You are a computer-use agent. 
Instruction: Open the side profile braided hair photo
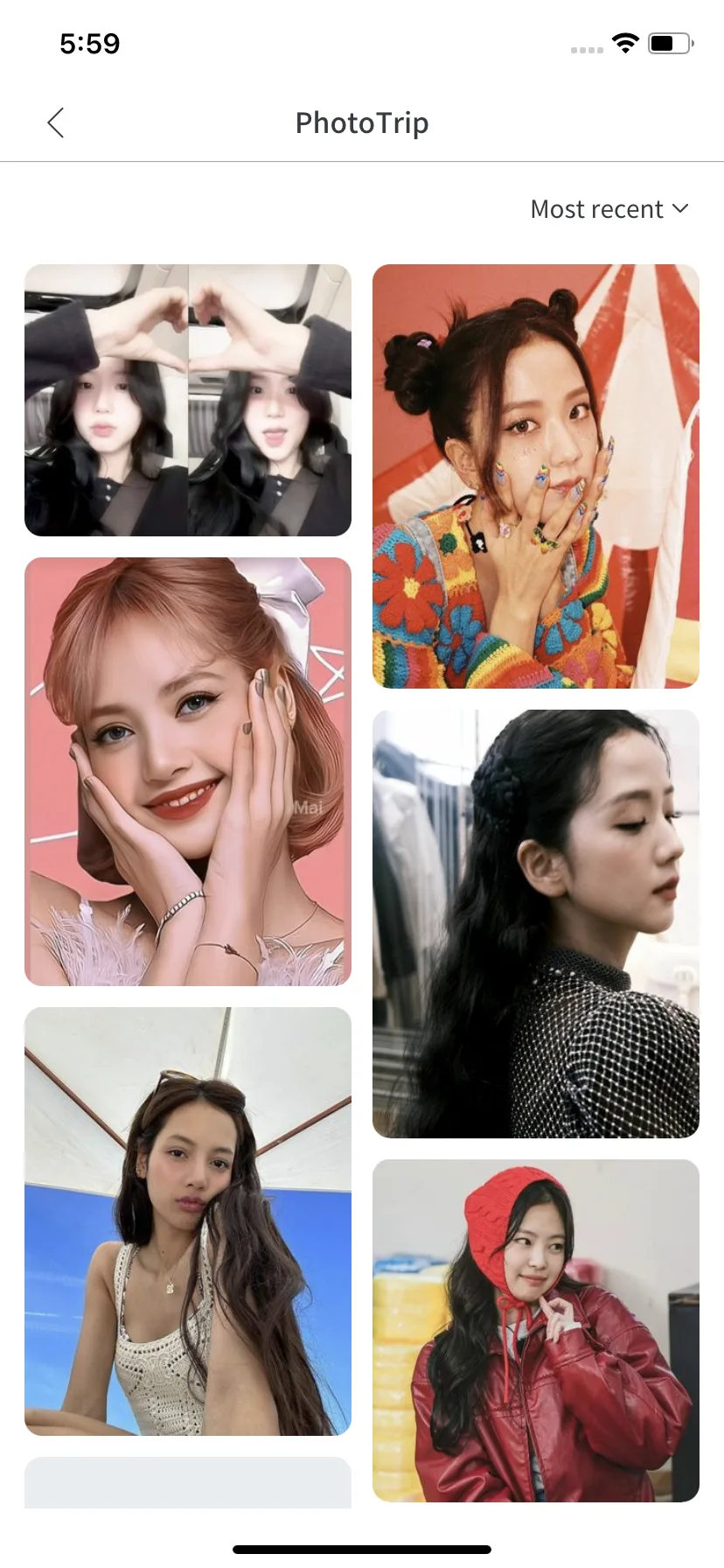536,924
